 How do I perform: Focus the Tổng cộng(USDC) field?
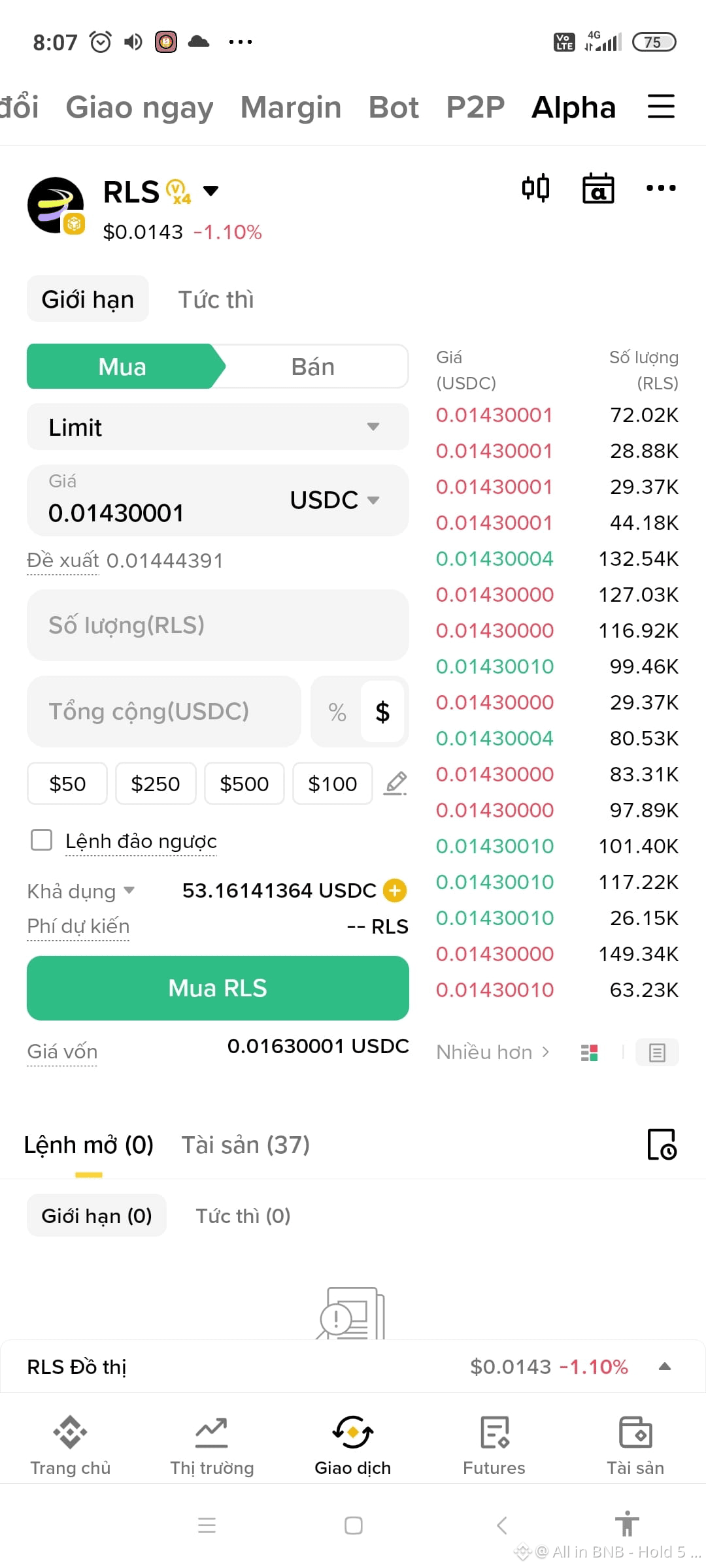click(164, 711)
